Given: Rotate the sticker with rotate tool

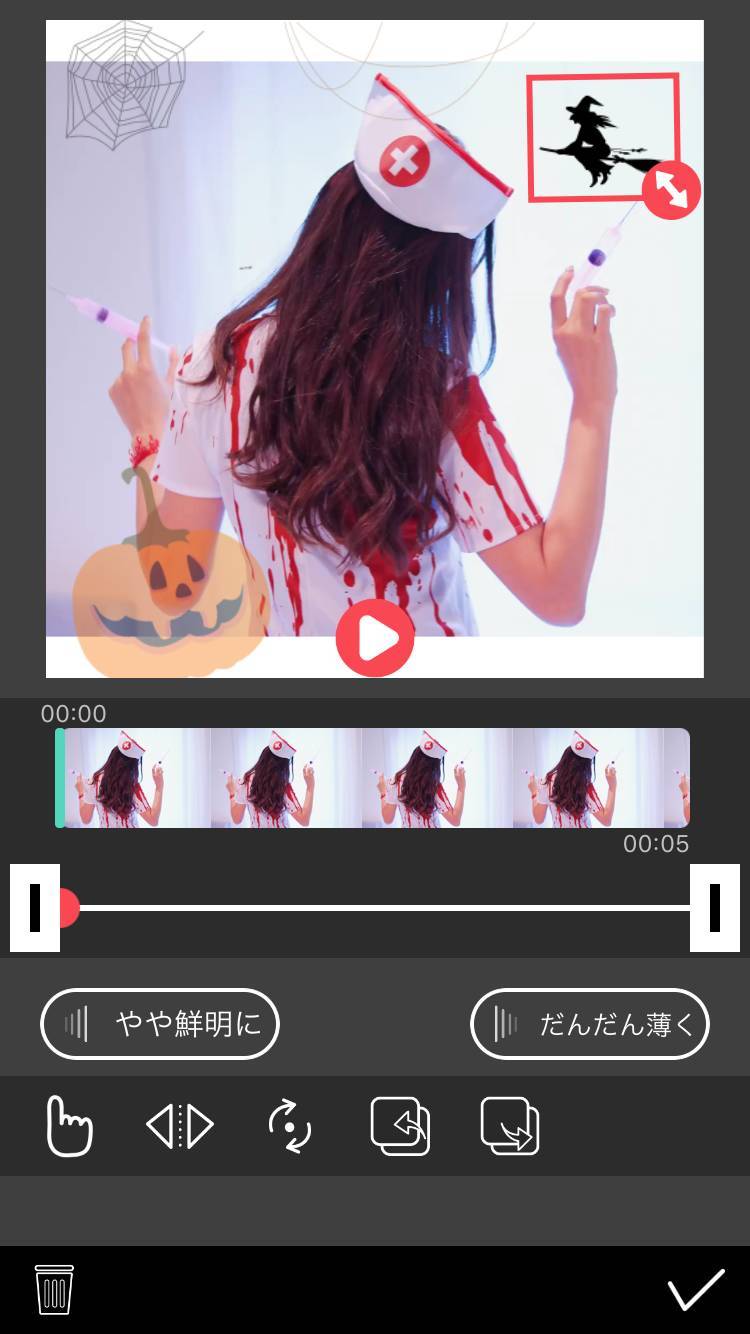Looking at the screenshot, I should point(290,1126).
